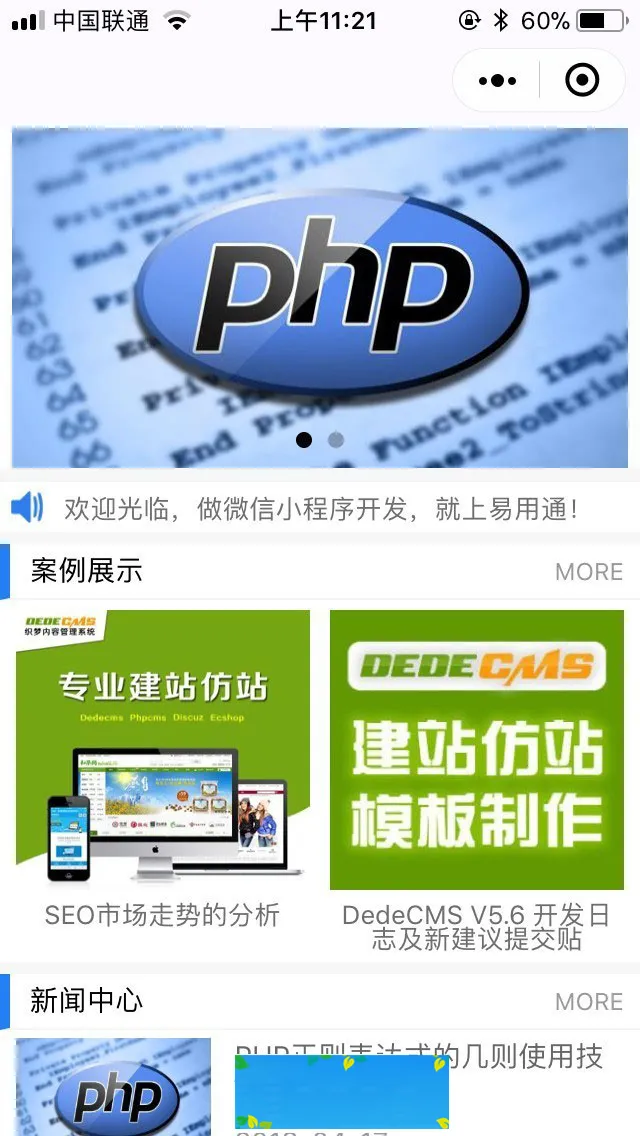Close the mini program with the circle button
640x1136 pixels.
point(582,80)
